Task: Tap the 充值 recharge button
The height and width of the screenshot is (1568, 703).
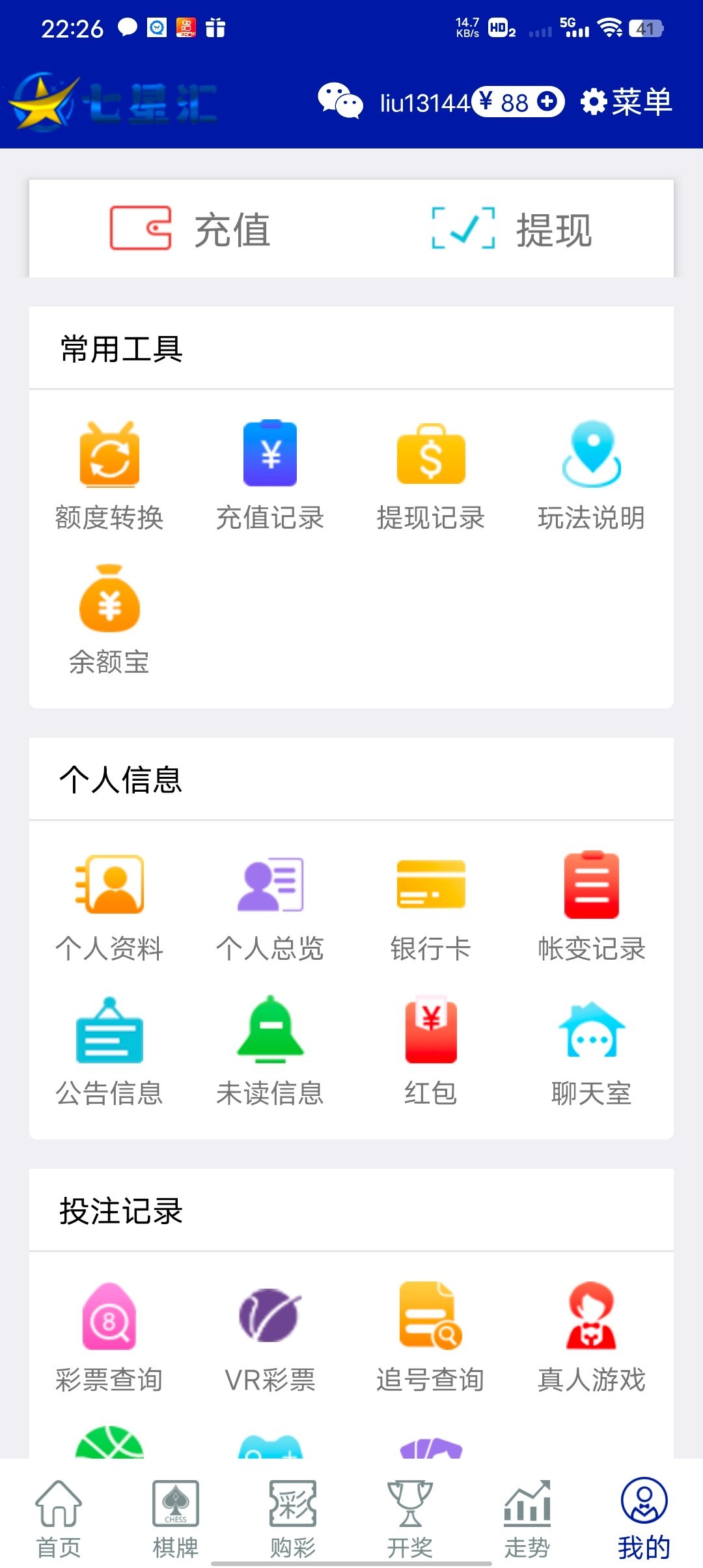Action: [190, 229]
